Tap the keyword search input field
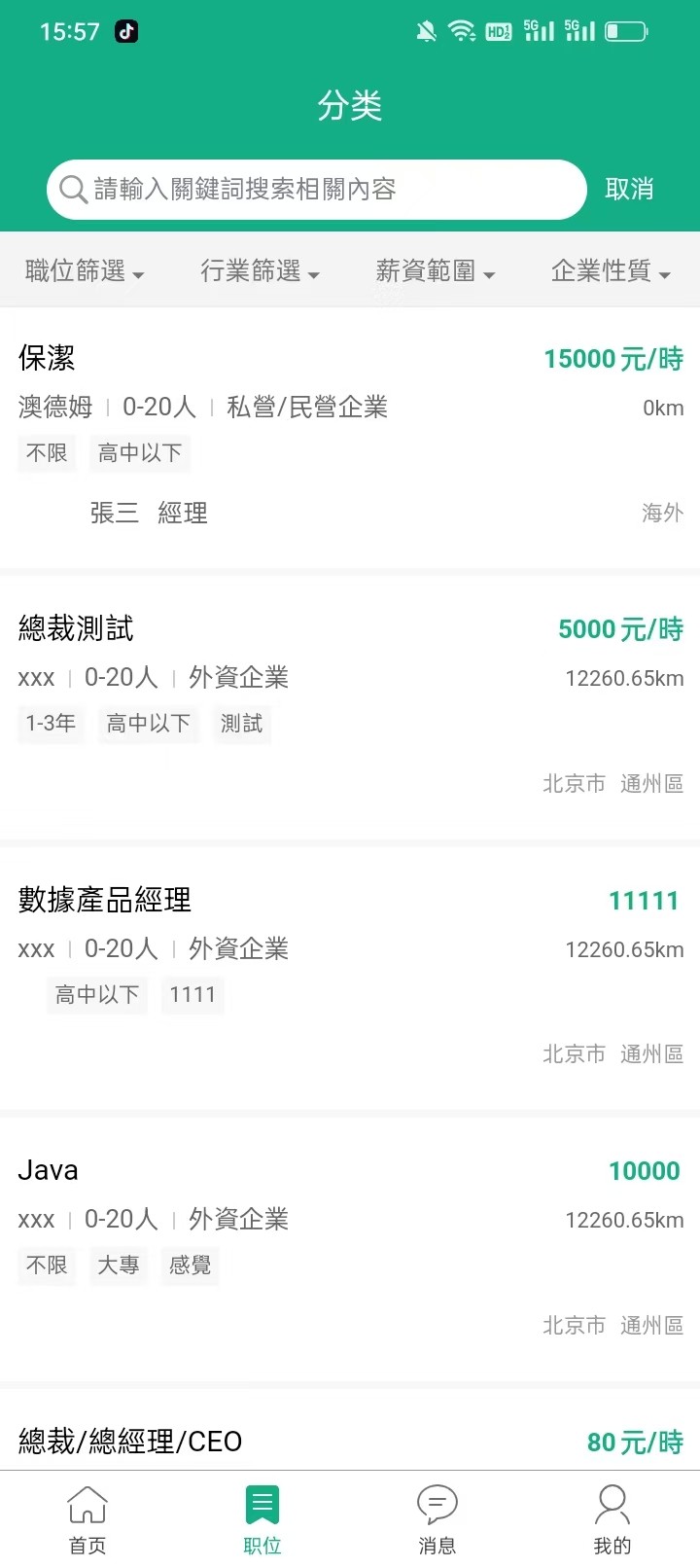Viewport: 700px width, 1568px height. 316,189
